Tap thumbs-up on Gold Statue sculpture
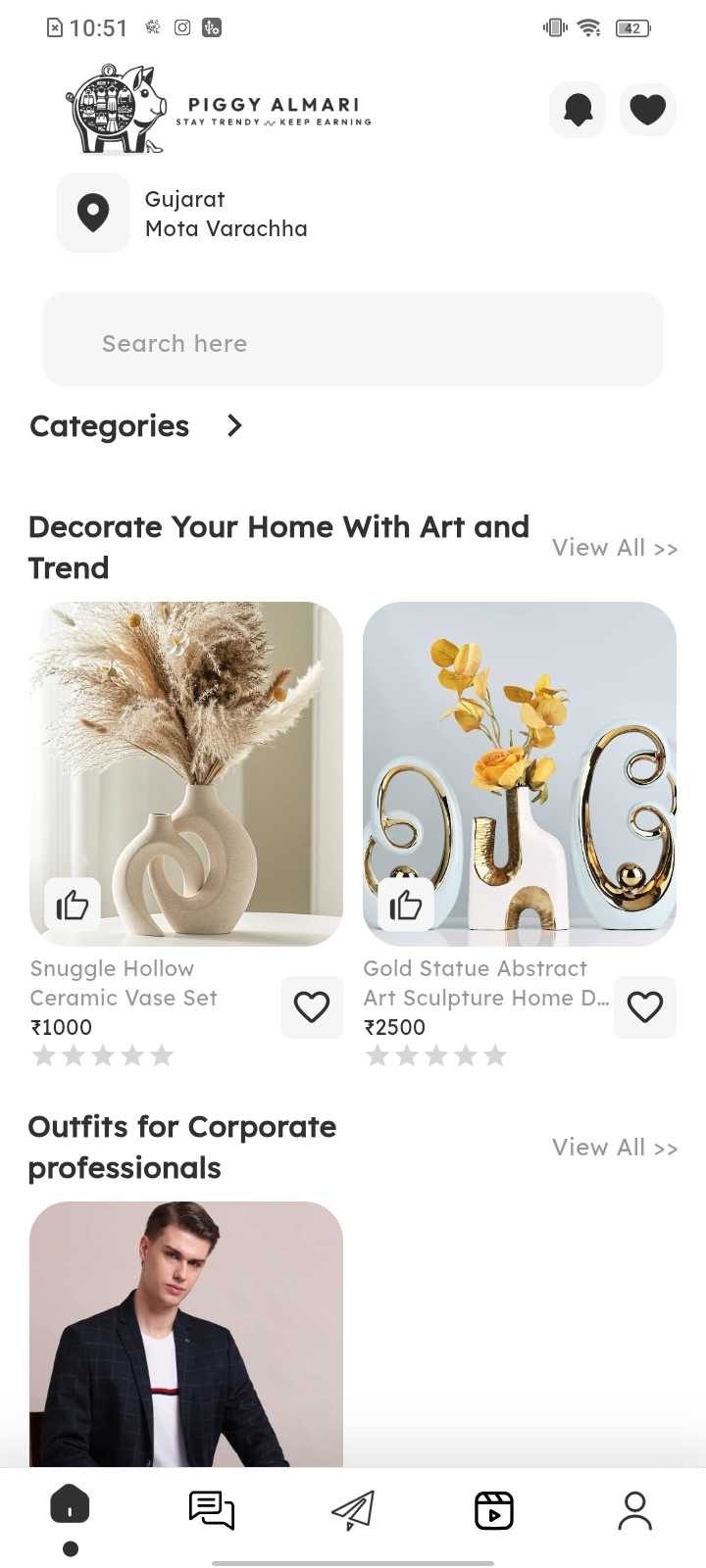 pos(406,906)
